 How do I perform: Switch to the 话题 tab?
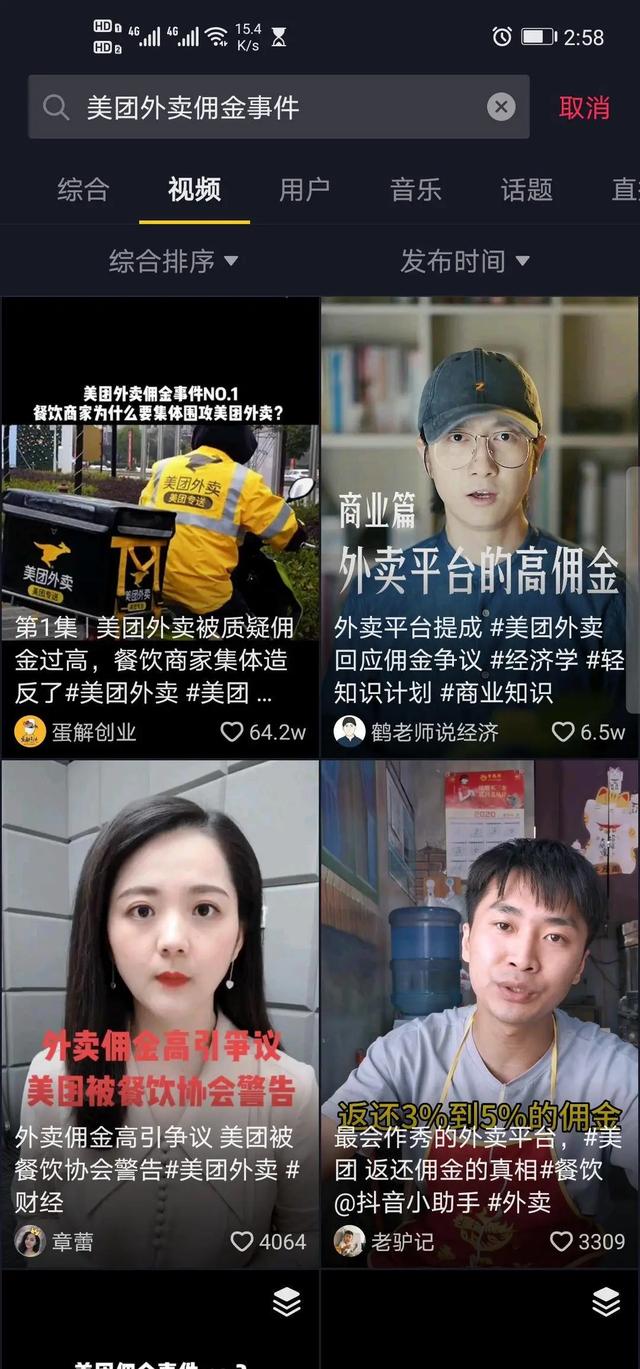526,189
